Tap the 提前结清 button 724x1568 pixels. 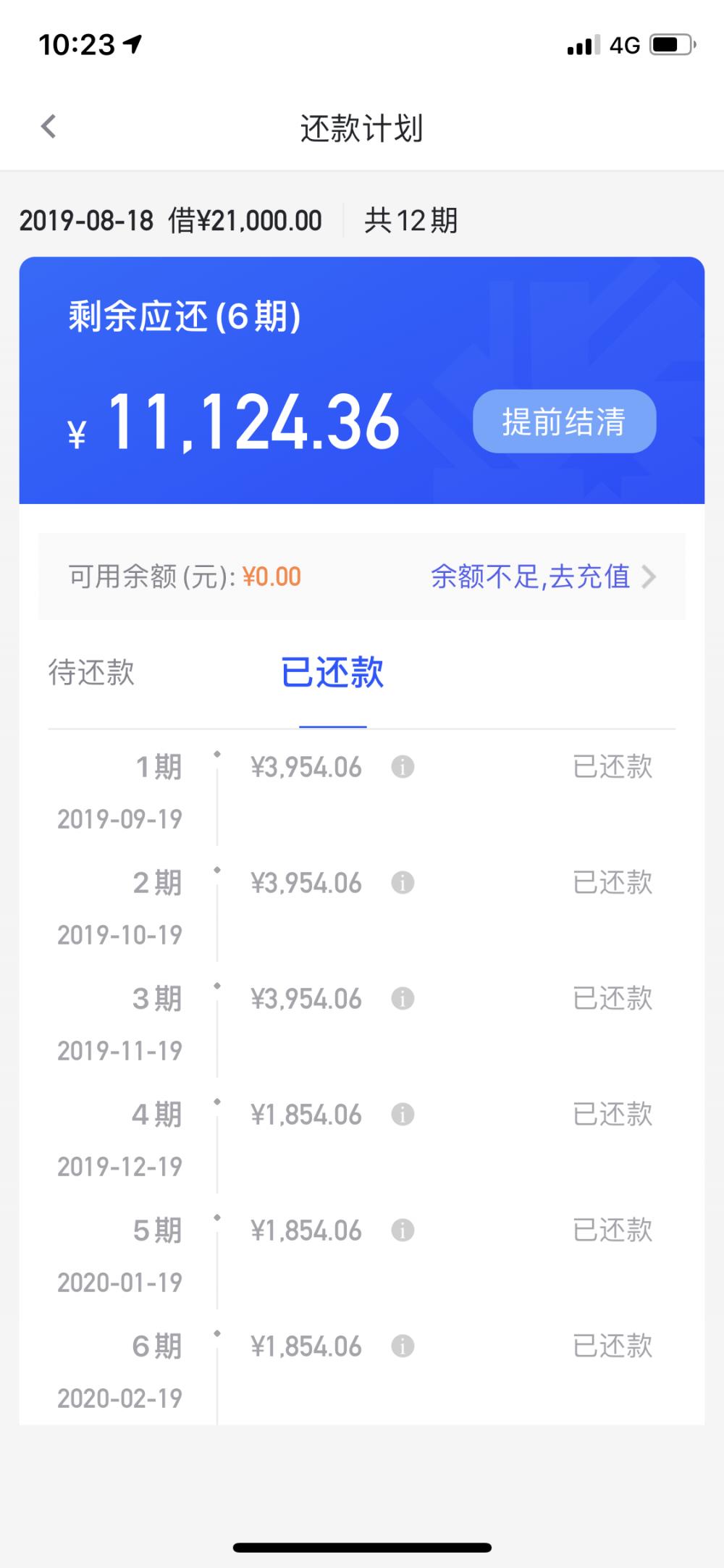[x=565, y=422]
